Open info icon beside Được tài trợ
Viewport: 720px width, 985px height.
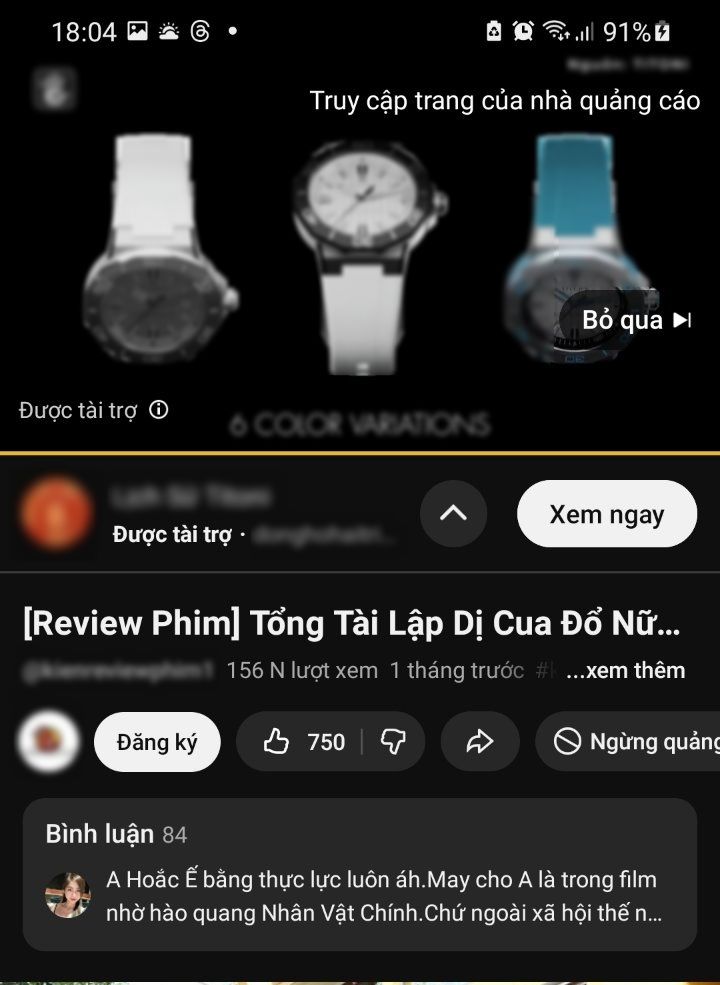[x=159, y=409]
